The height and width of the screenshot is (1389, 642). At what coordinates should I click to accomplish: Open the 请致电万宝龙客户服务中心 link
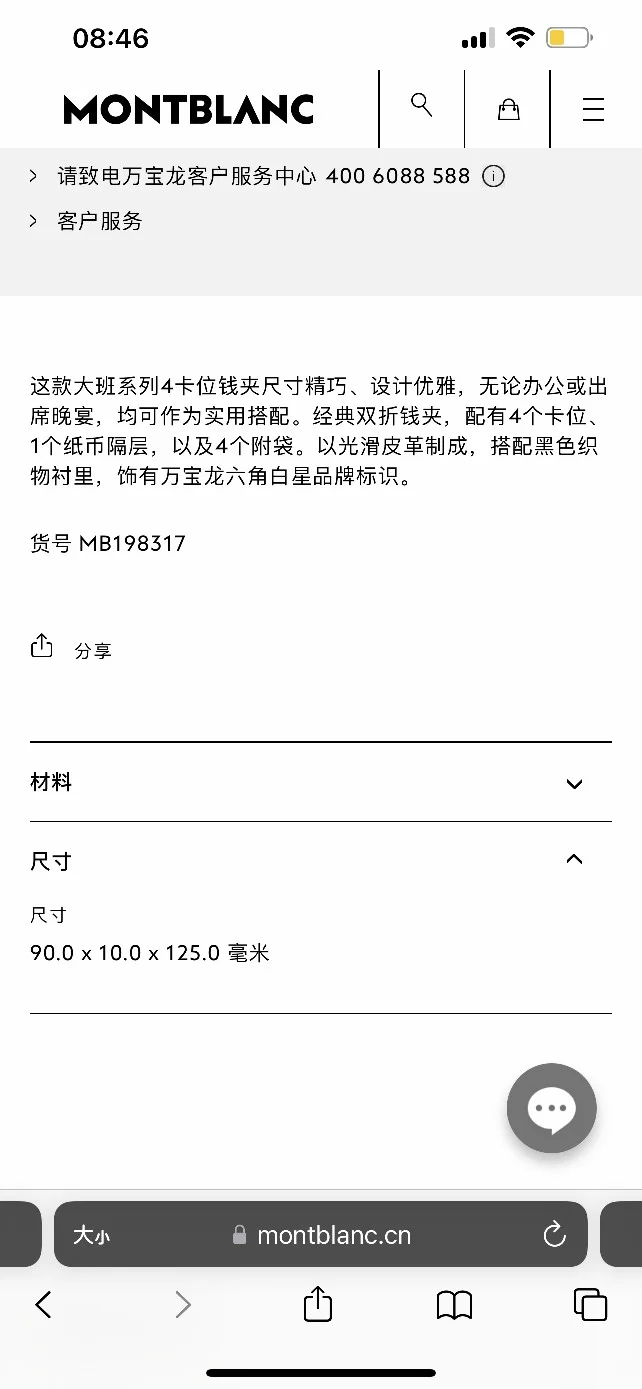[185, 177]
